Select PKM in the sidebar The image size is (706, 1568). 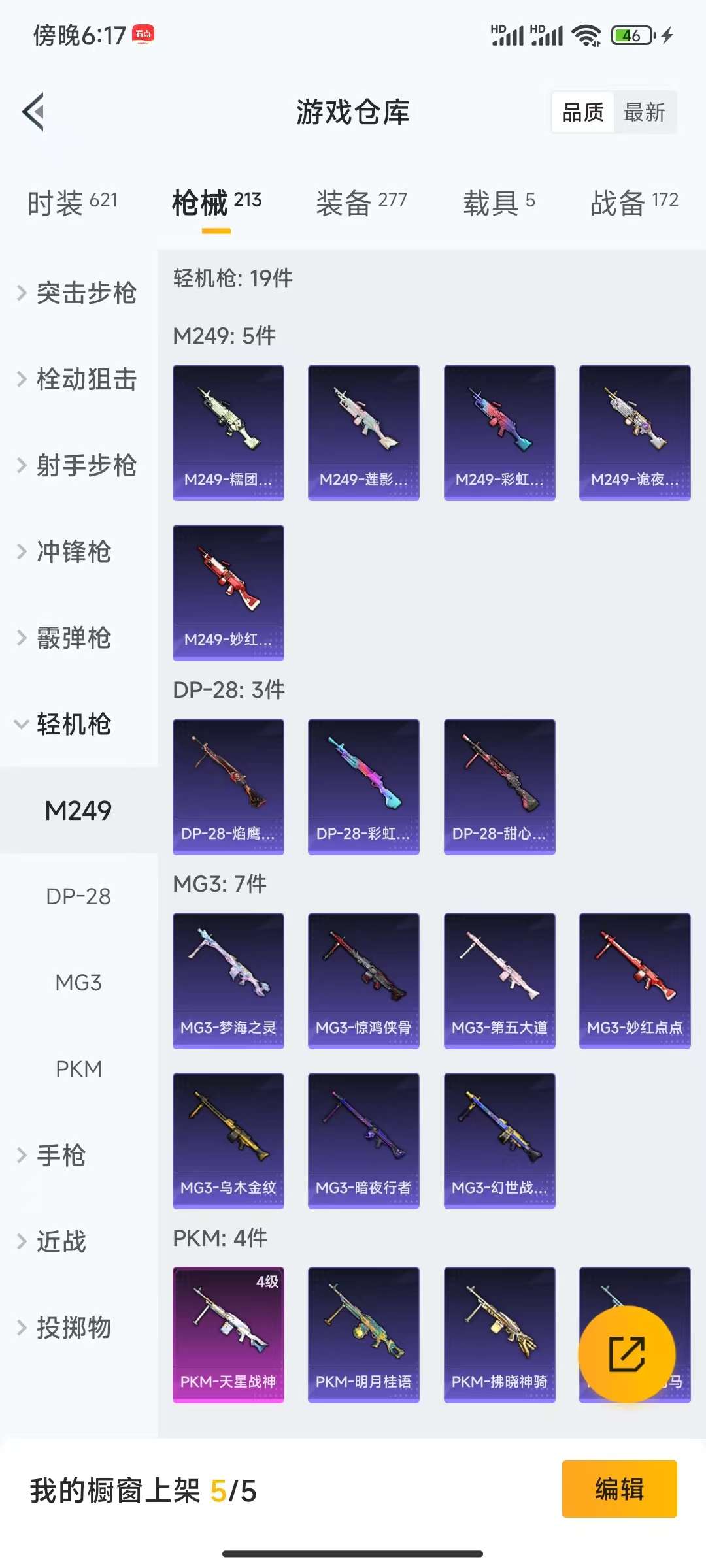coord(78,1069)
